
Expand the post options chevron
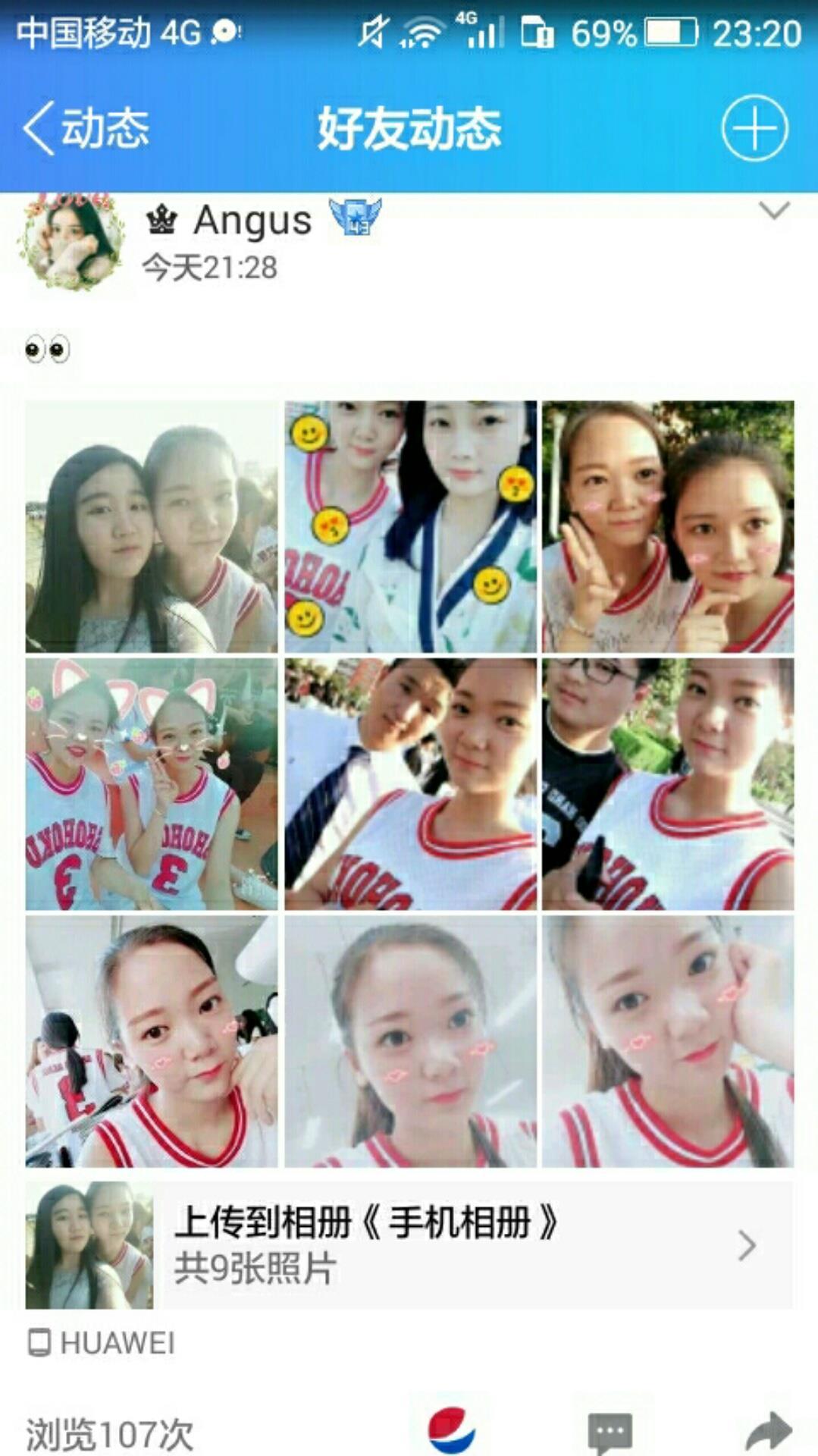pos(774,210)
